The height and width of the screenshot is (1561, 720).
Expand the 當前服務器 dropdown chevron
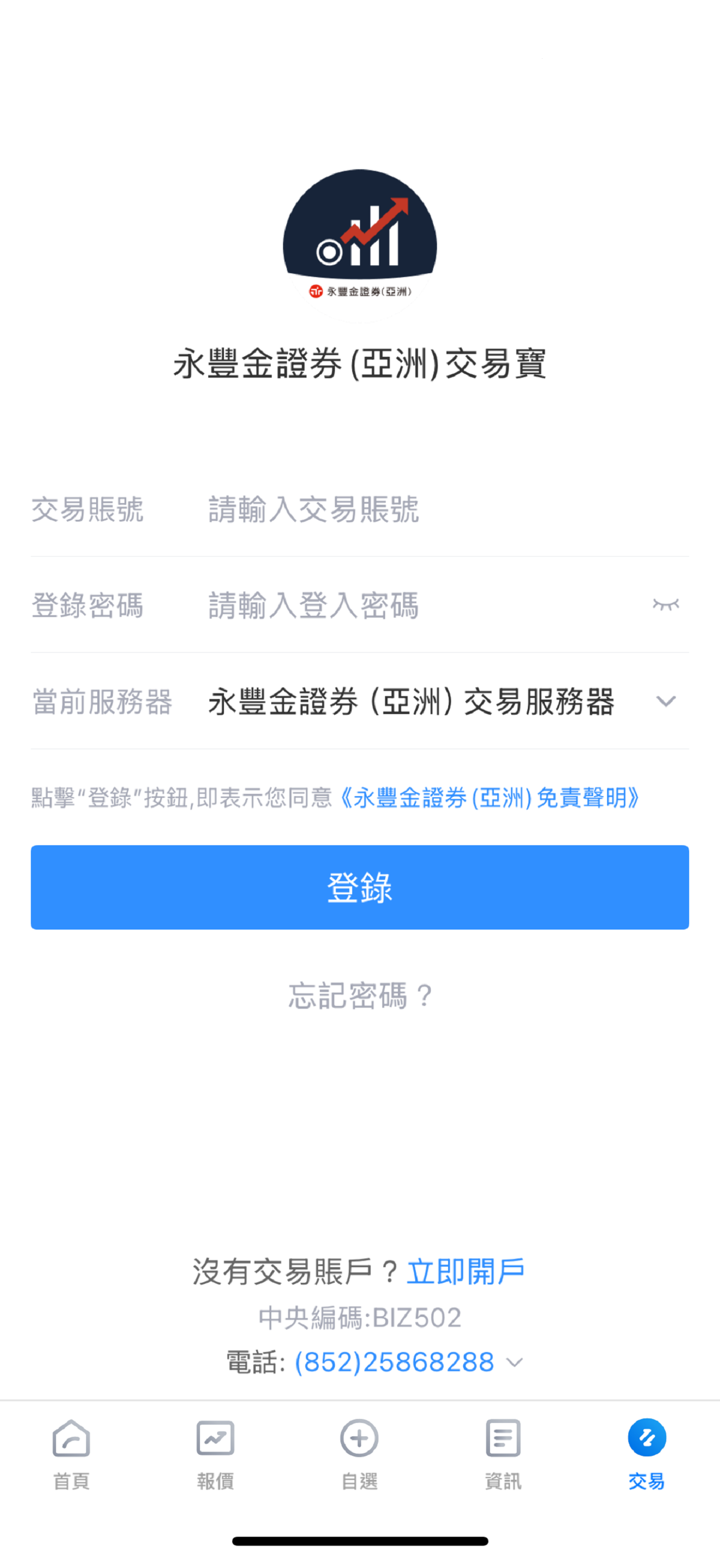coord(666,702)
